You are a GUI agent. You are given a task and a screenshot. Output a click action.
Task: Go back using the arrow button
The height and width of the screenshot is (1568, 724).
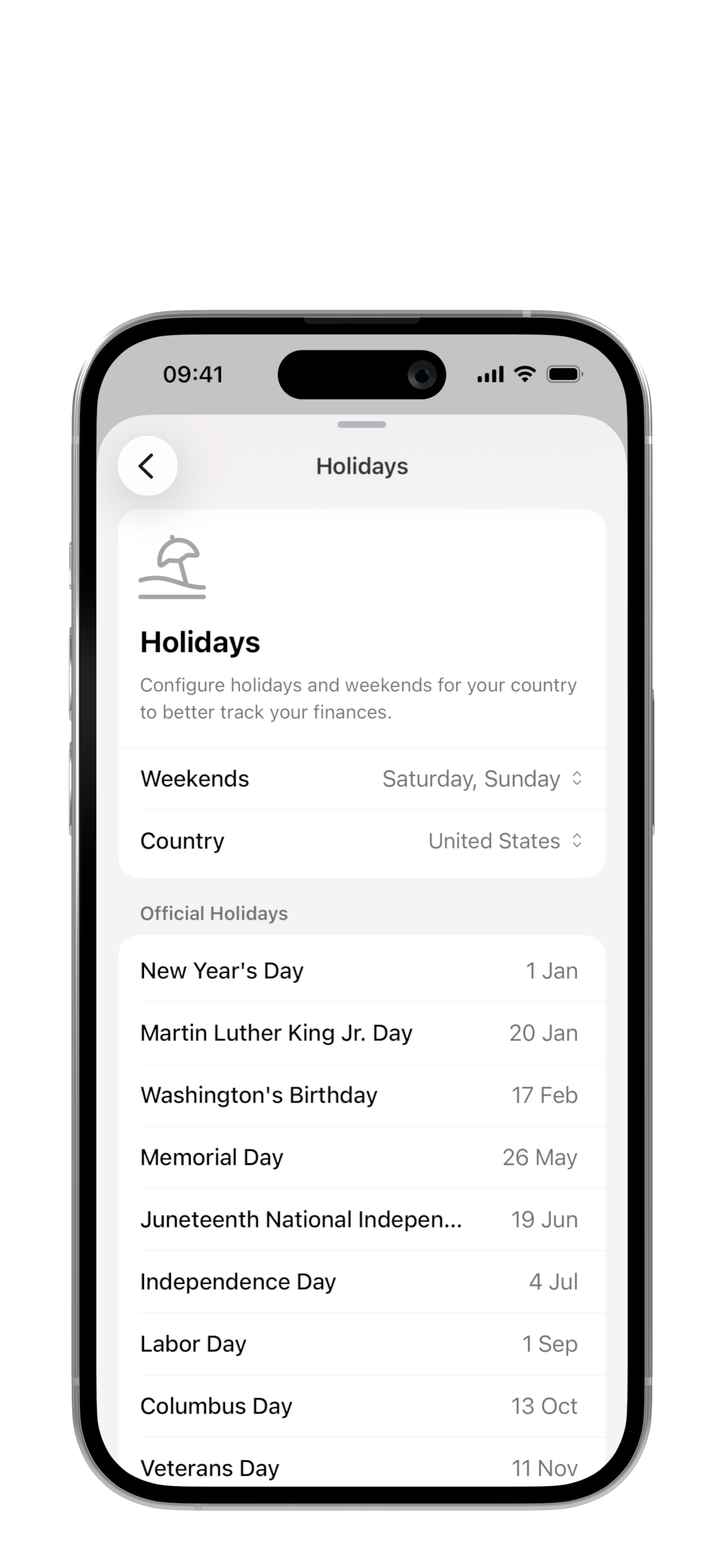pyautogui.click(x=147, y=466)
